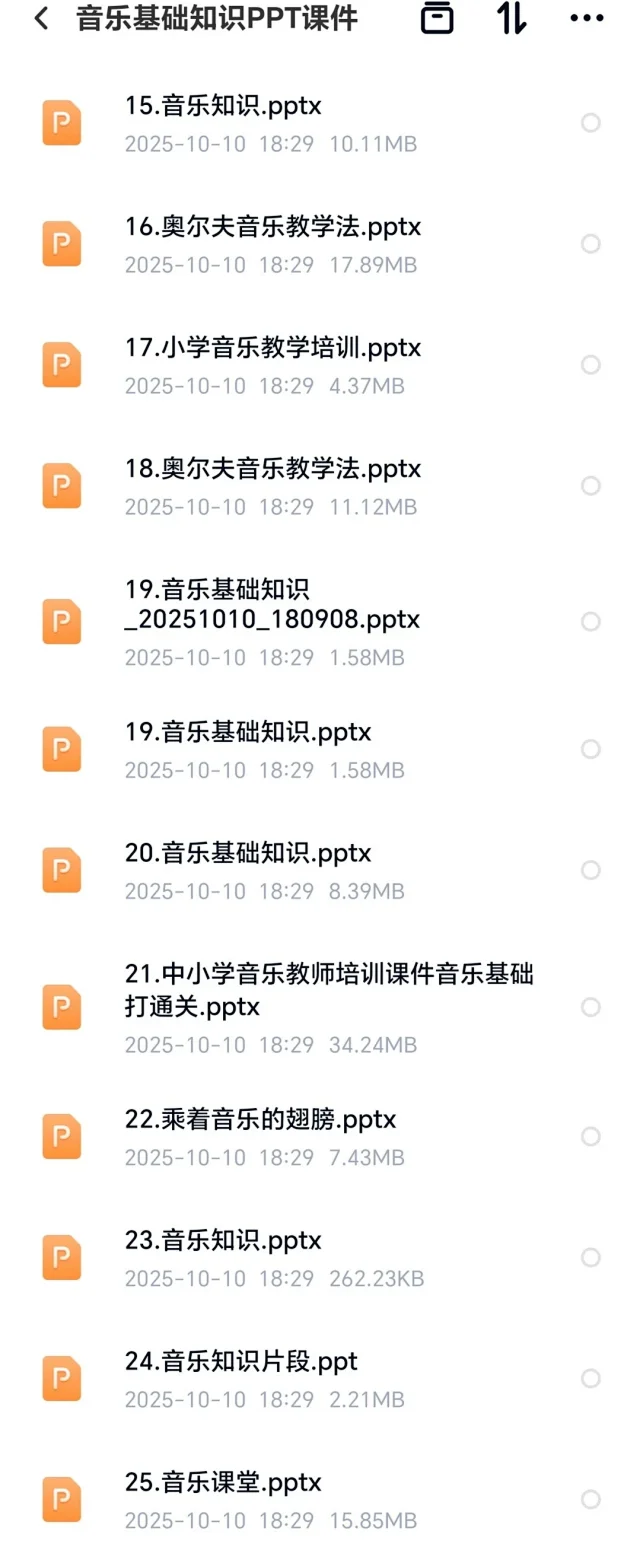640x1547 pixels.
Task: Open 19.音乐基础知识_20251010_180908.pptx
Action: (x=272, y=605)
